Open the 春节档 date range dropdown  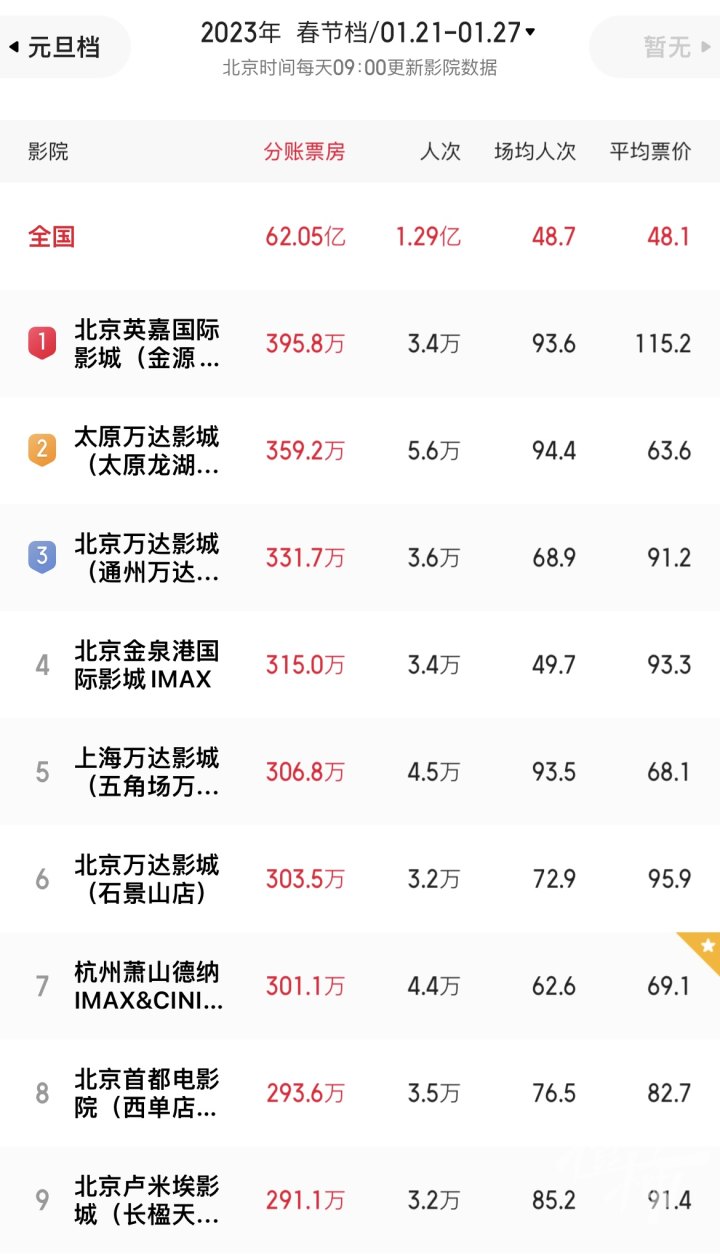[x=367, y=33]
